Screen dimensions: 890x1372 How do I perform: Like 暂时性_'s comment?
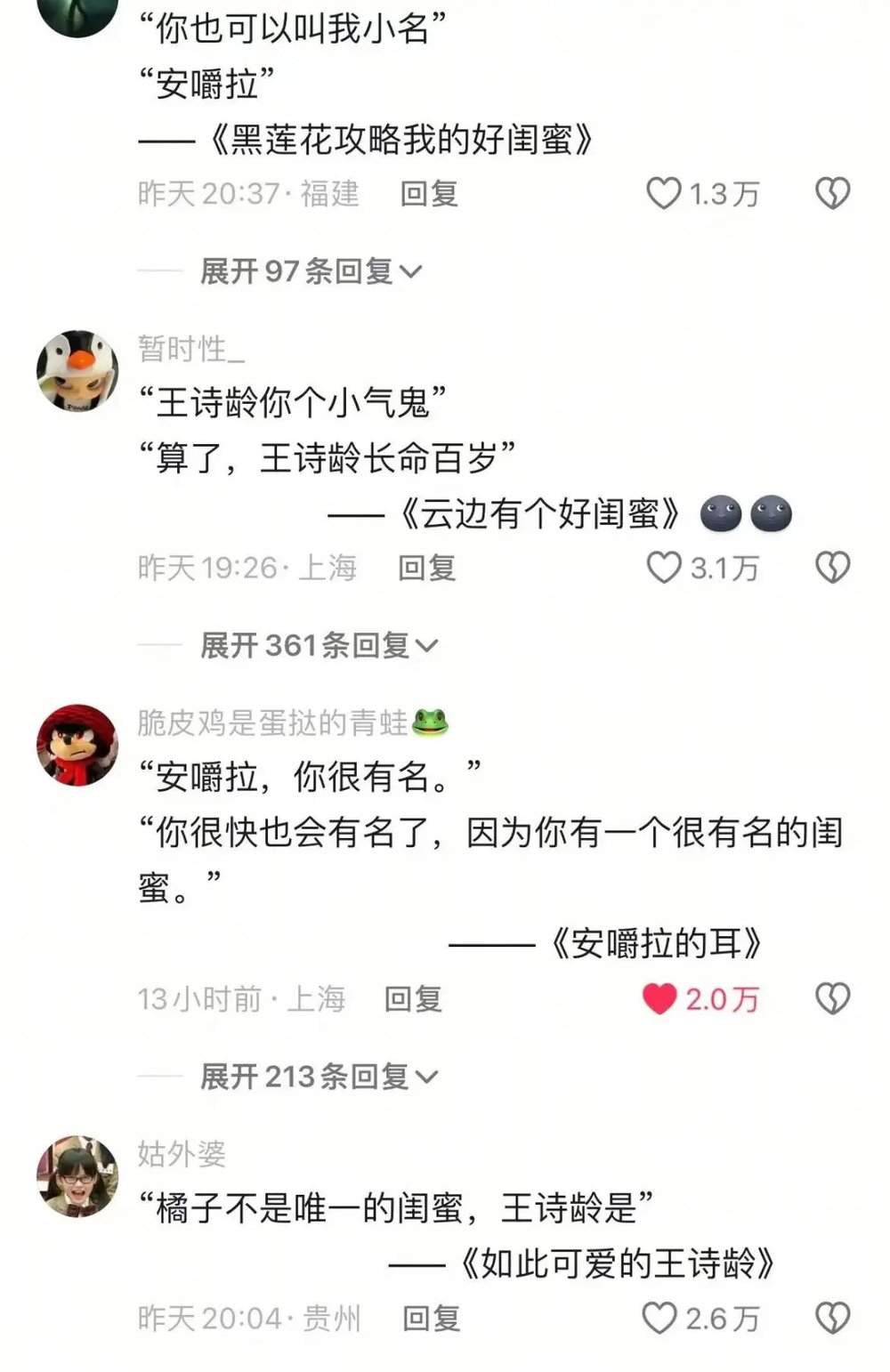click(663, 568)
